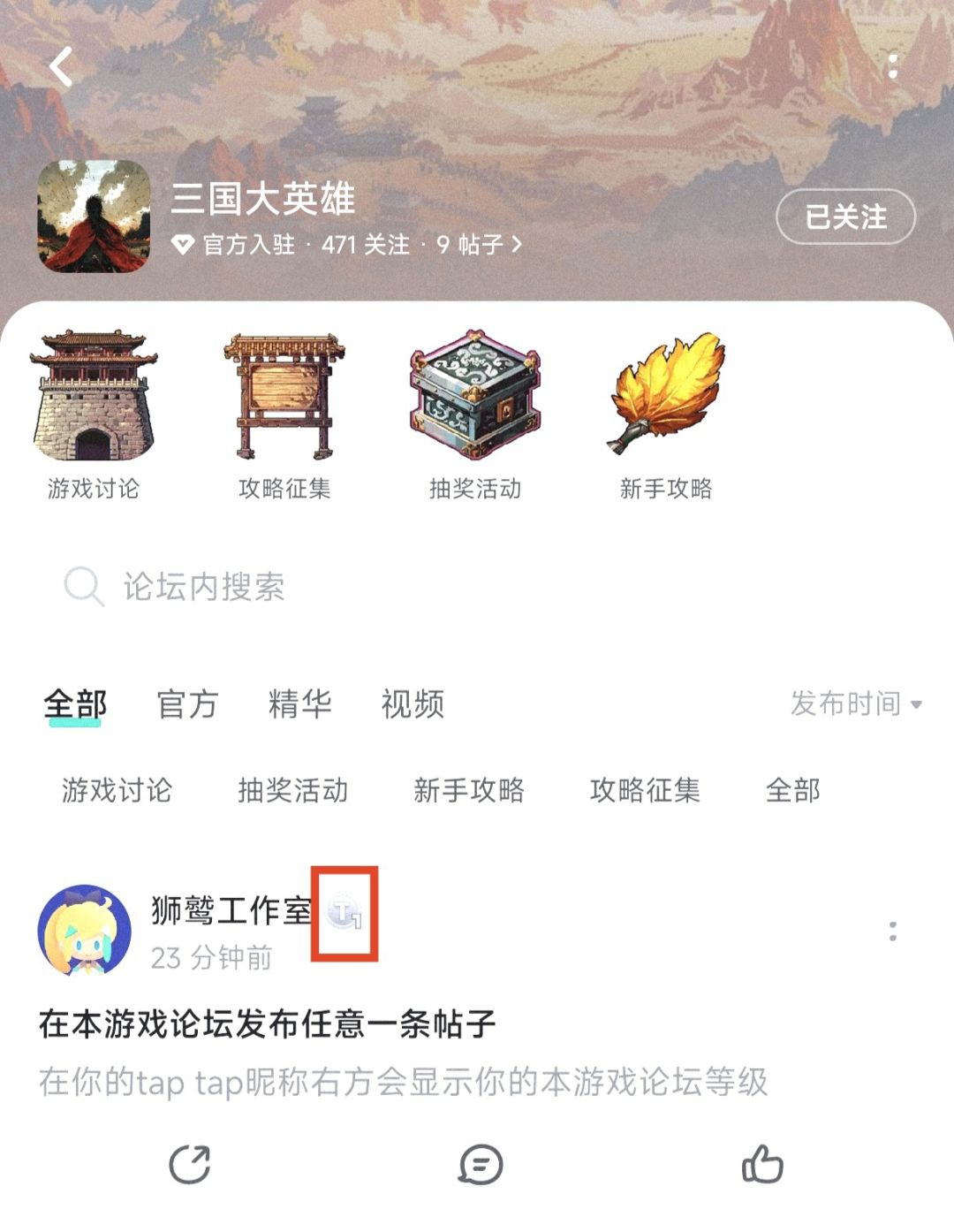Expand game details via 9 帖子 chevron
This screenshot has width=954, height=1232.
(477, 247)
